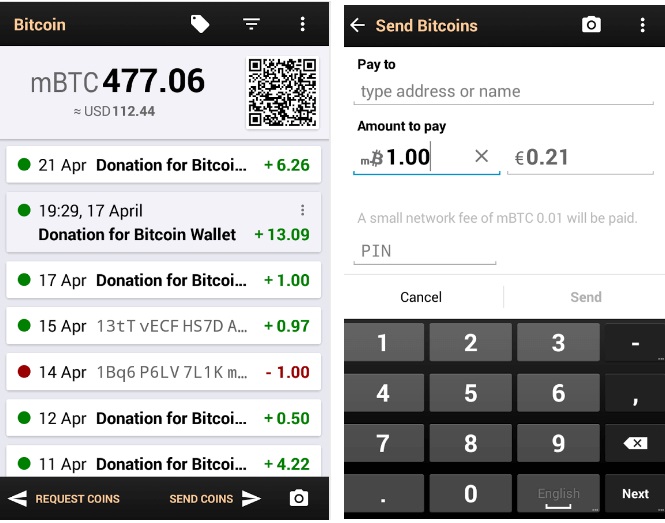Tap Request Coins
The height and width of the screenshot is (523, 665).
click(65, 498)
